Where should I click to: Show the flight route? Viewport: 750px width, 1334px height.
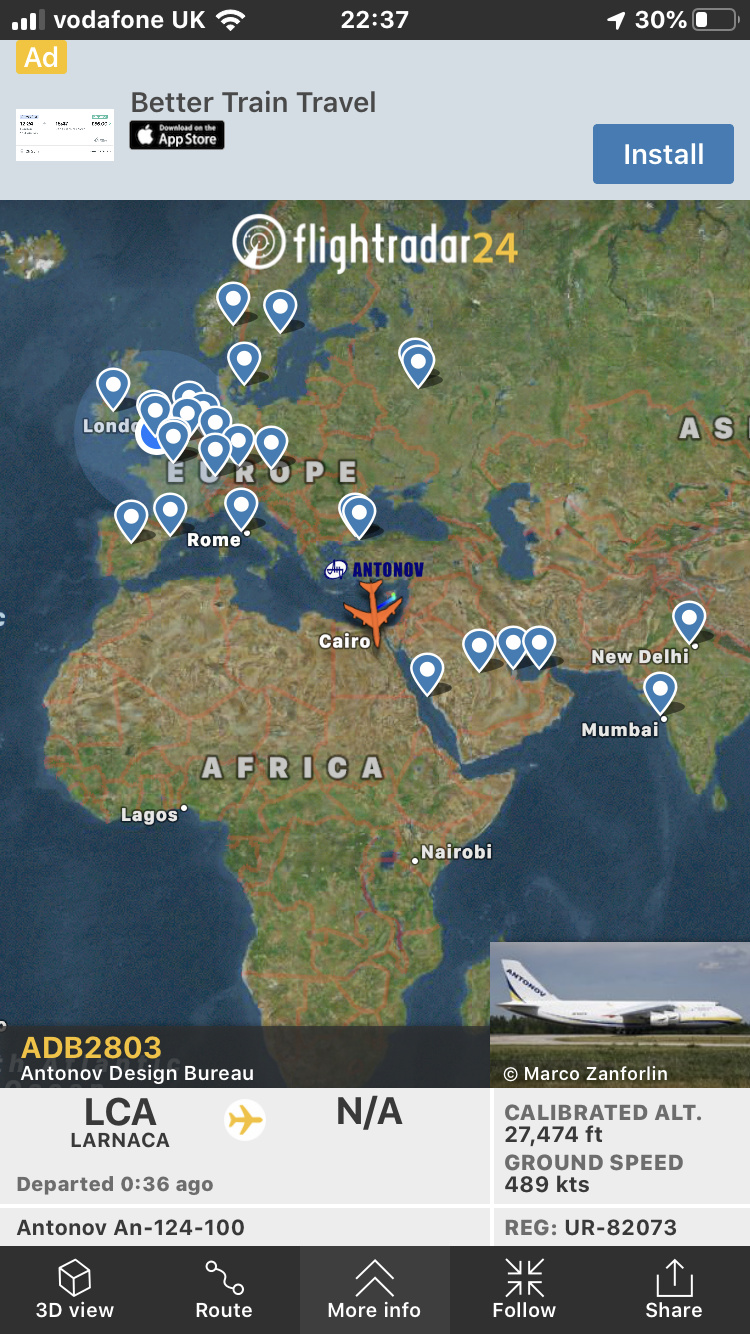(x=224, y=1290)
